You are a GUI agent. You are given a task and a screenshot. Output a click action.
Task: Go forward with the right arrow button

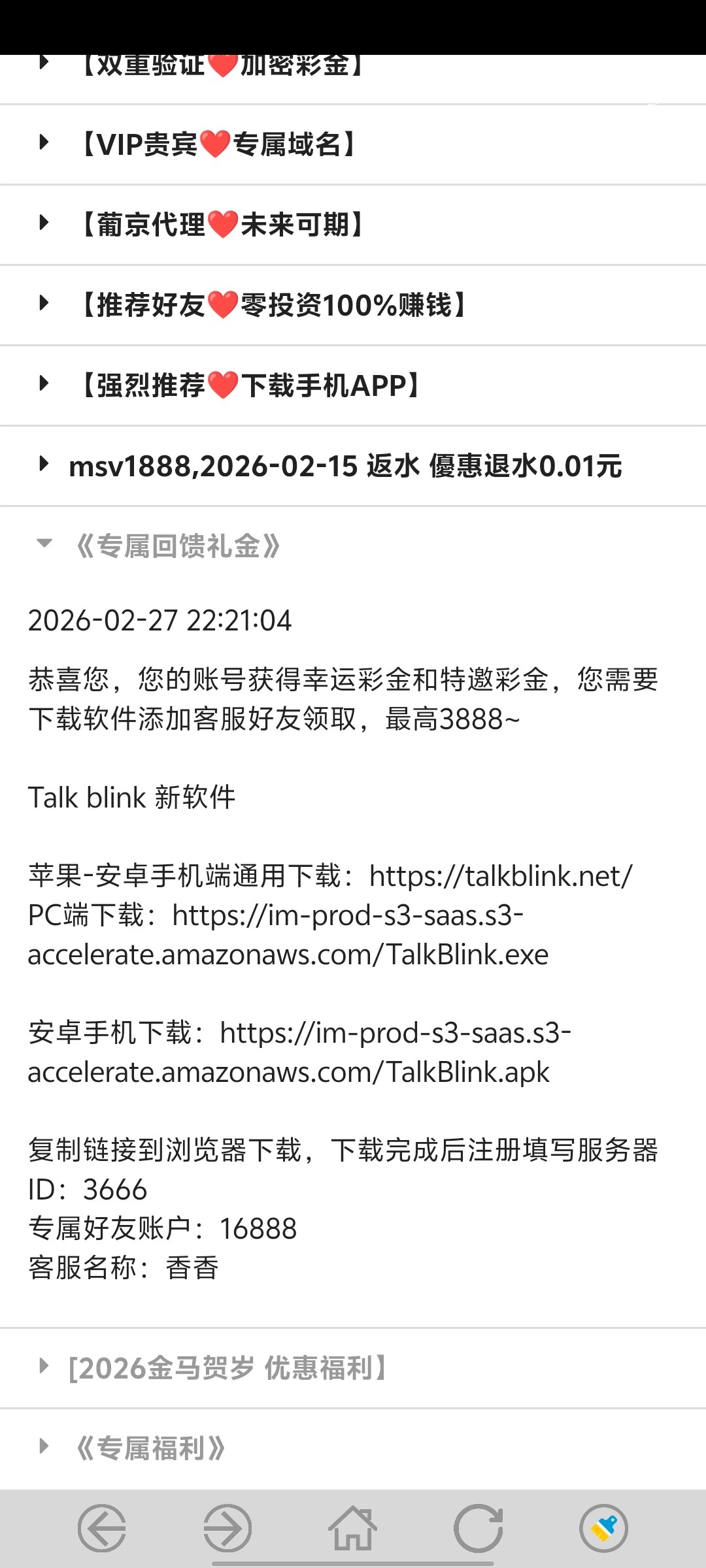(x=227, y=1528)
